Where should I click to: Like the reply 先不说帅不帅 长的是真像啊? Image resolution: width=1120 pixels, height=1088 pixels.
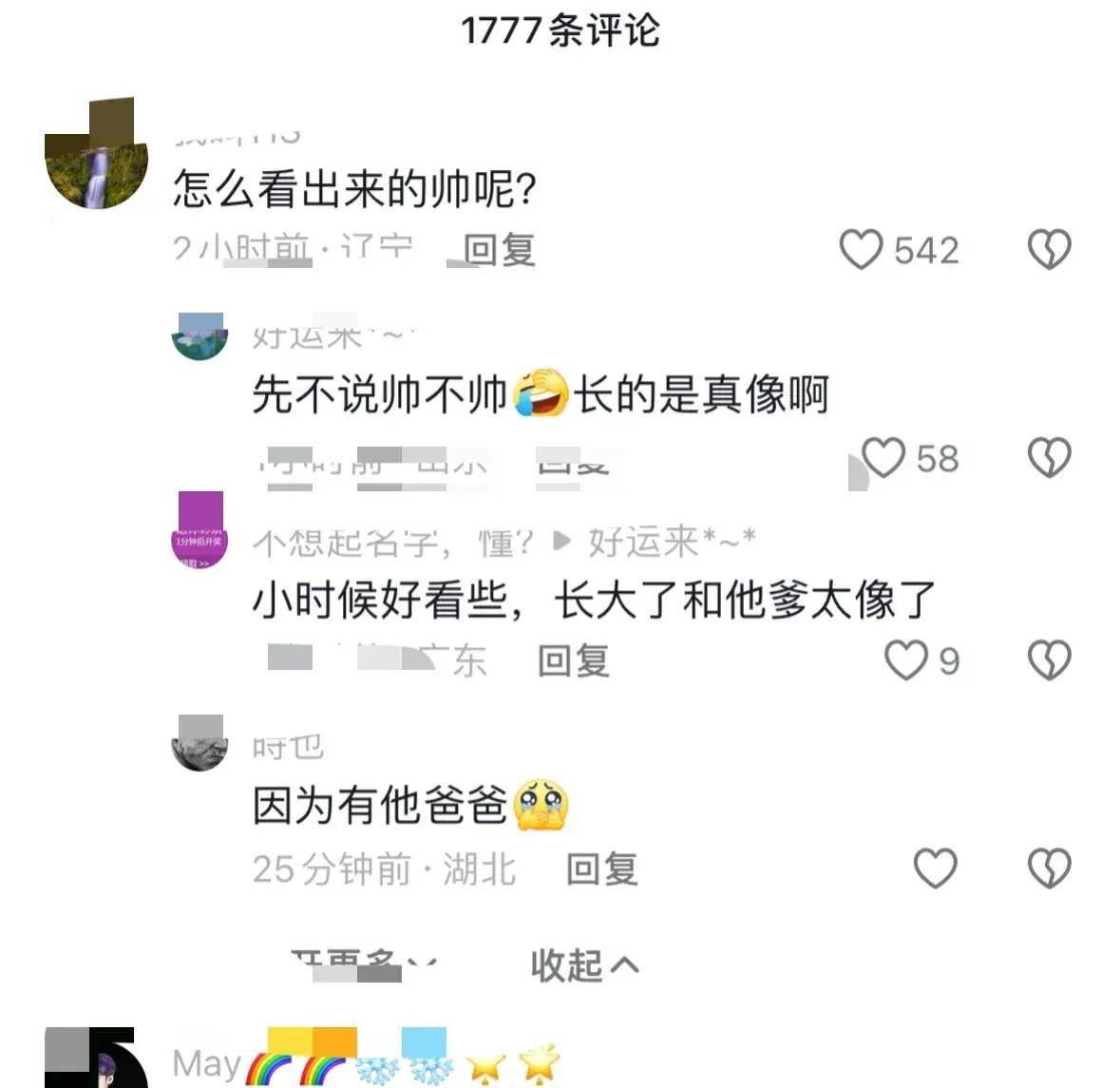coord(883,458)
